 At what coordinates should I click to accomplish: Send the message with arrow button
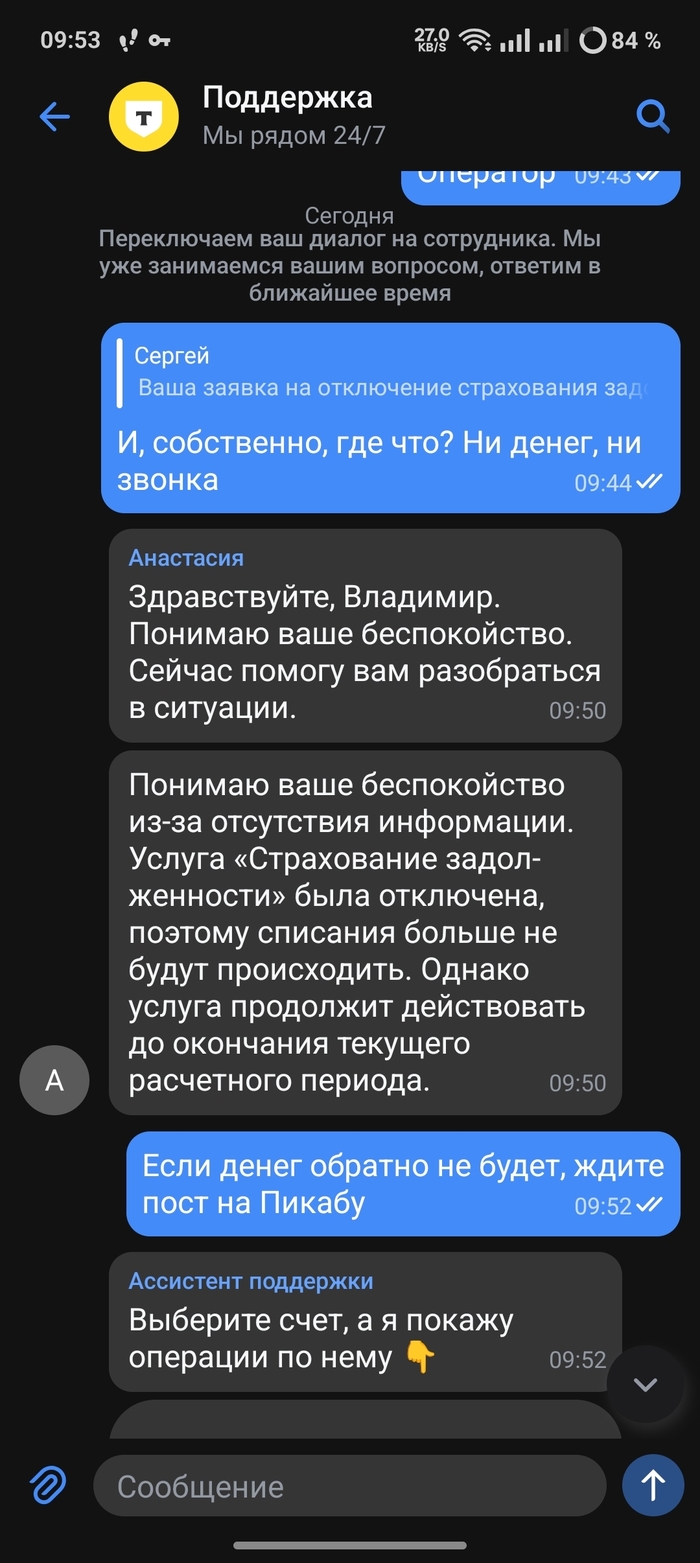pos(652,1485)
